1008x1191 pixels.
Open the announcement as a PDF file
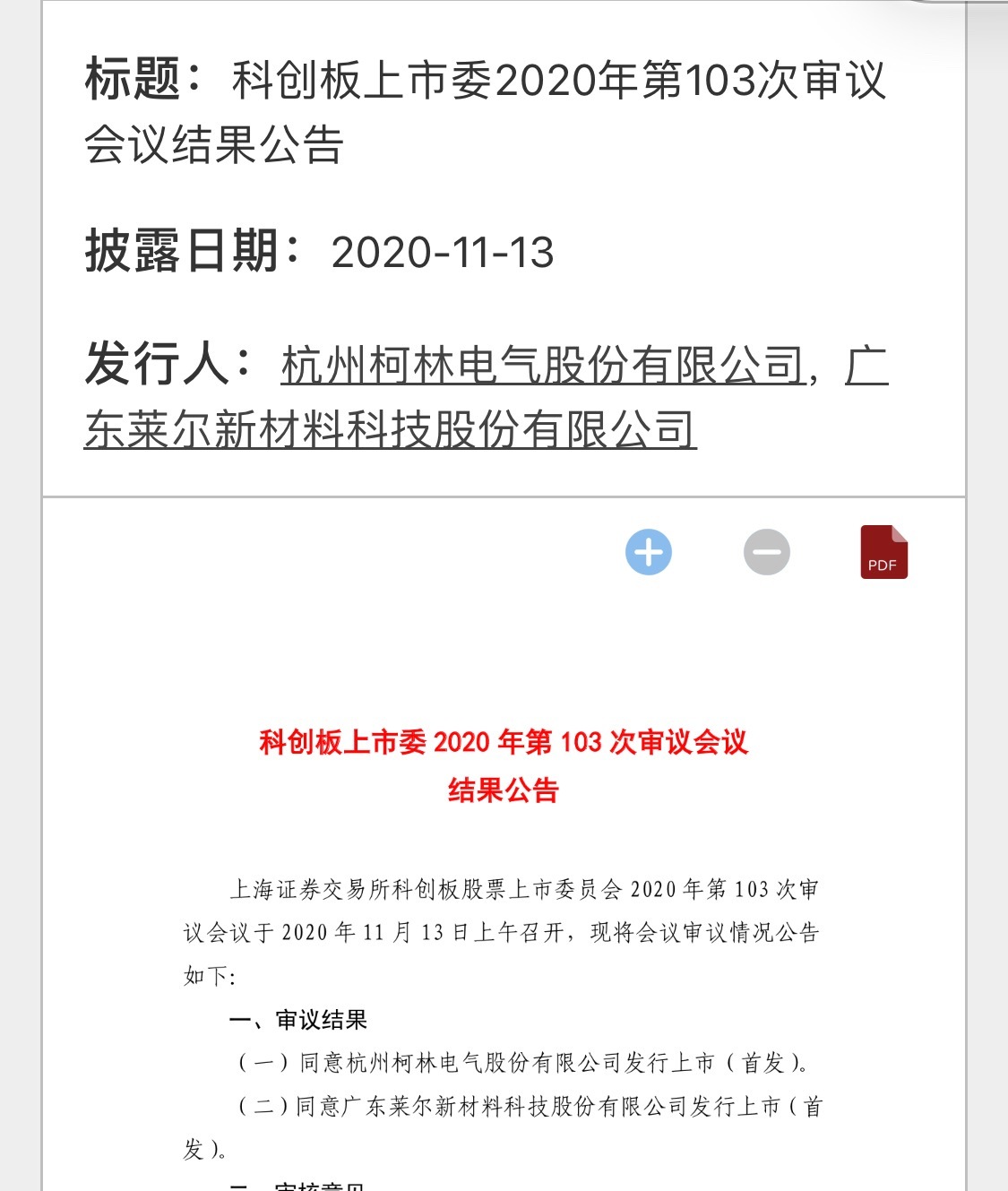pyautogui.click(x=883, y=552)
